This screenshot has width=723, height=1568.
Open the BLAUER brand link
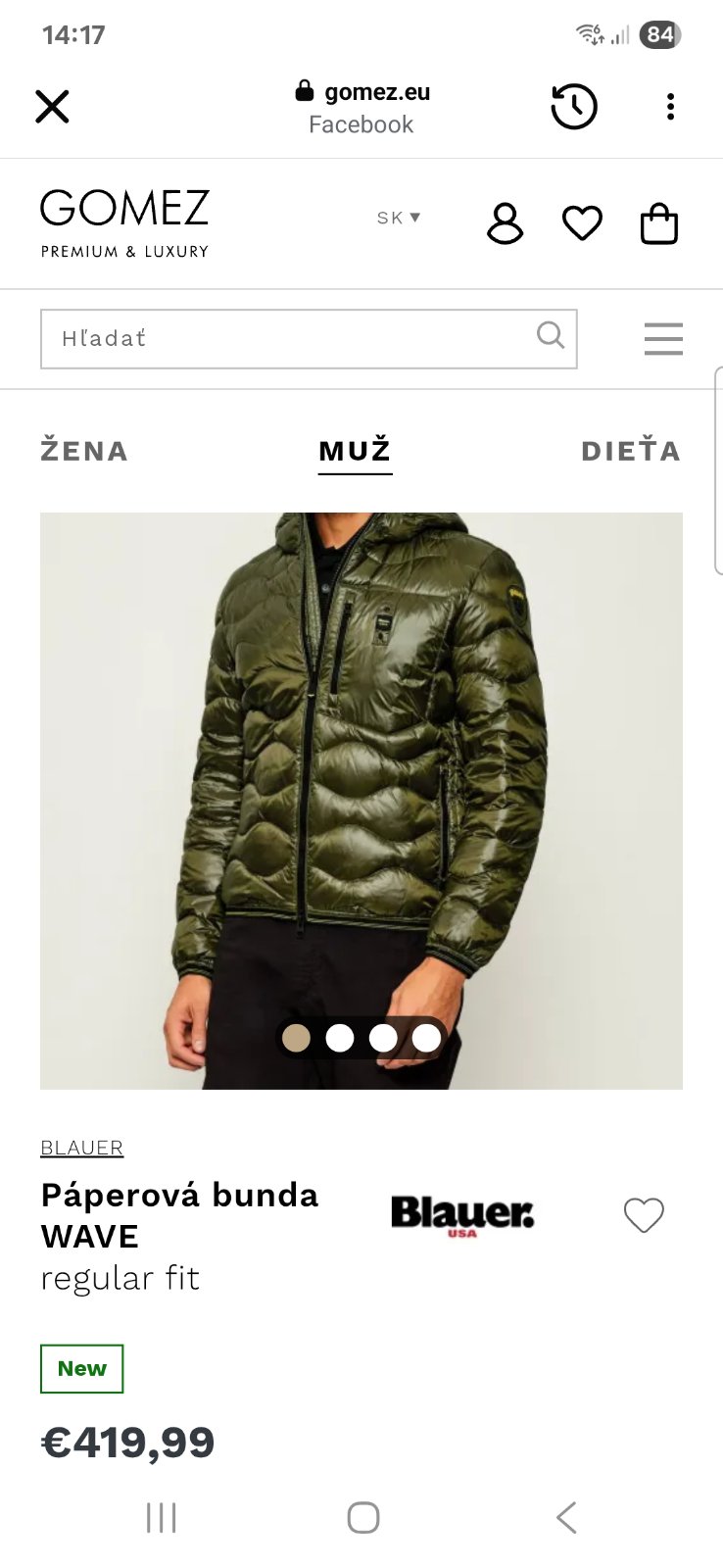81,1148
